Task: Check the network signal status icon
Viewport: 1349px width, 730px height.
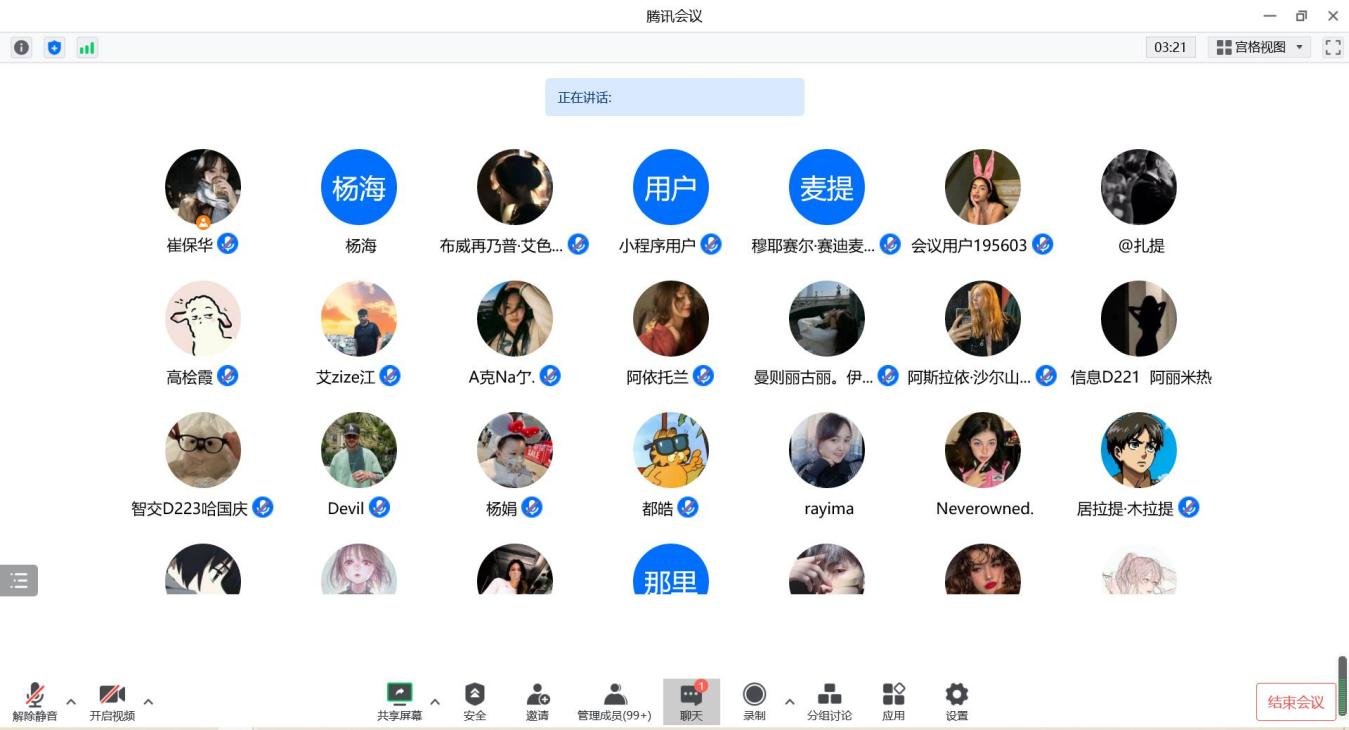Action: pos(87,47)
